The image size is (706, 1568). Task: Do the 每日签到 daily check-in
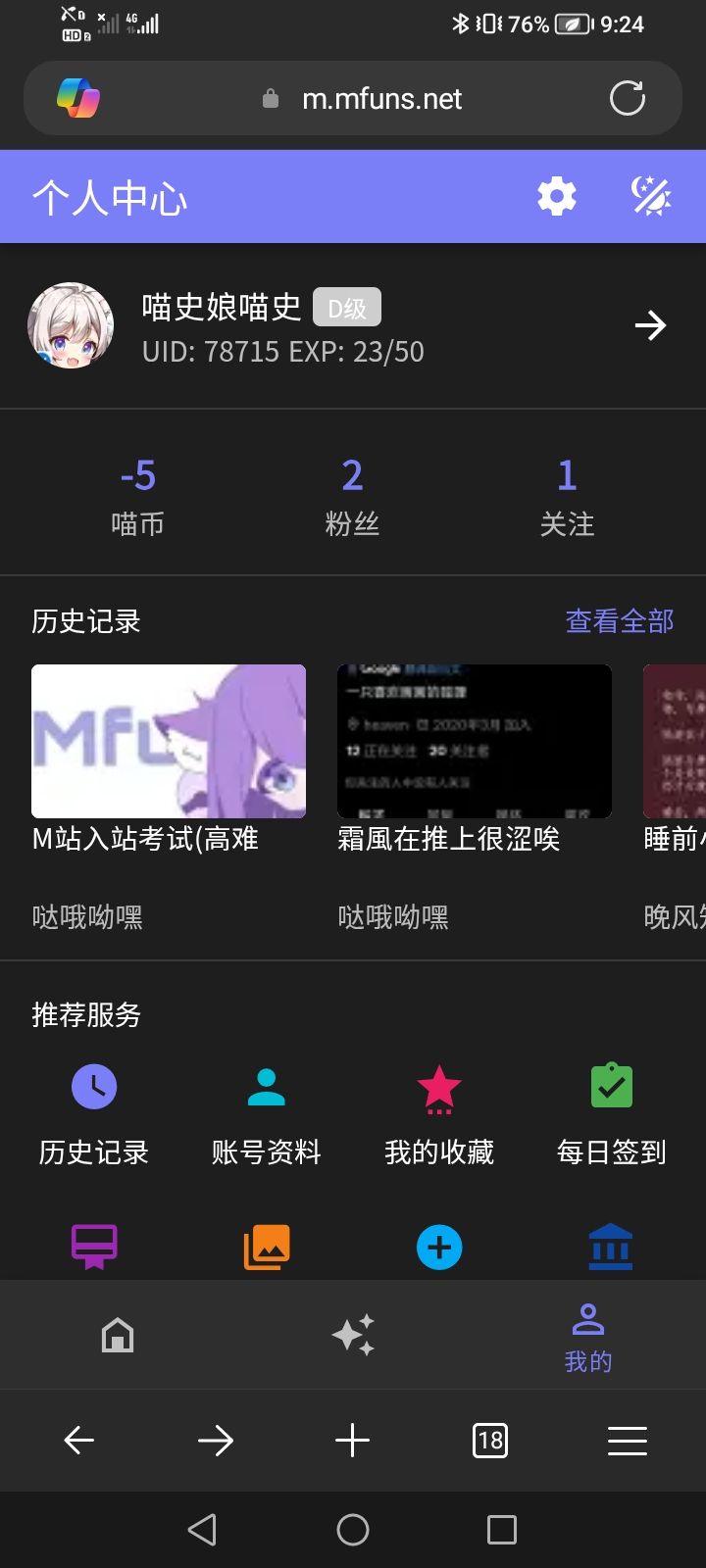click(x=612, y=1114)
